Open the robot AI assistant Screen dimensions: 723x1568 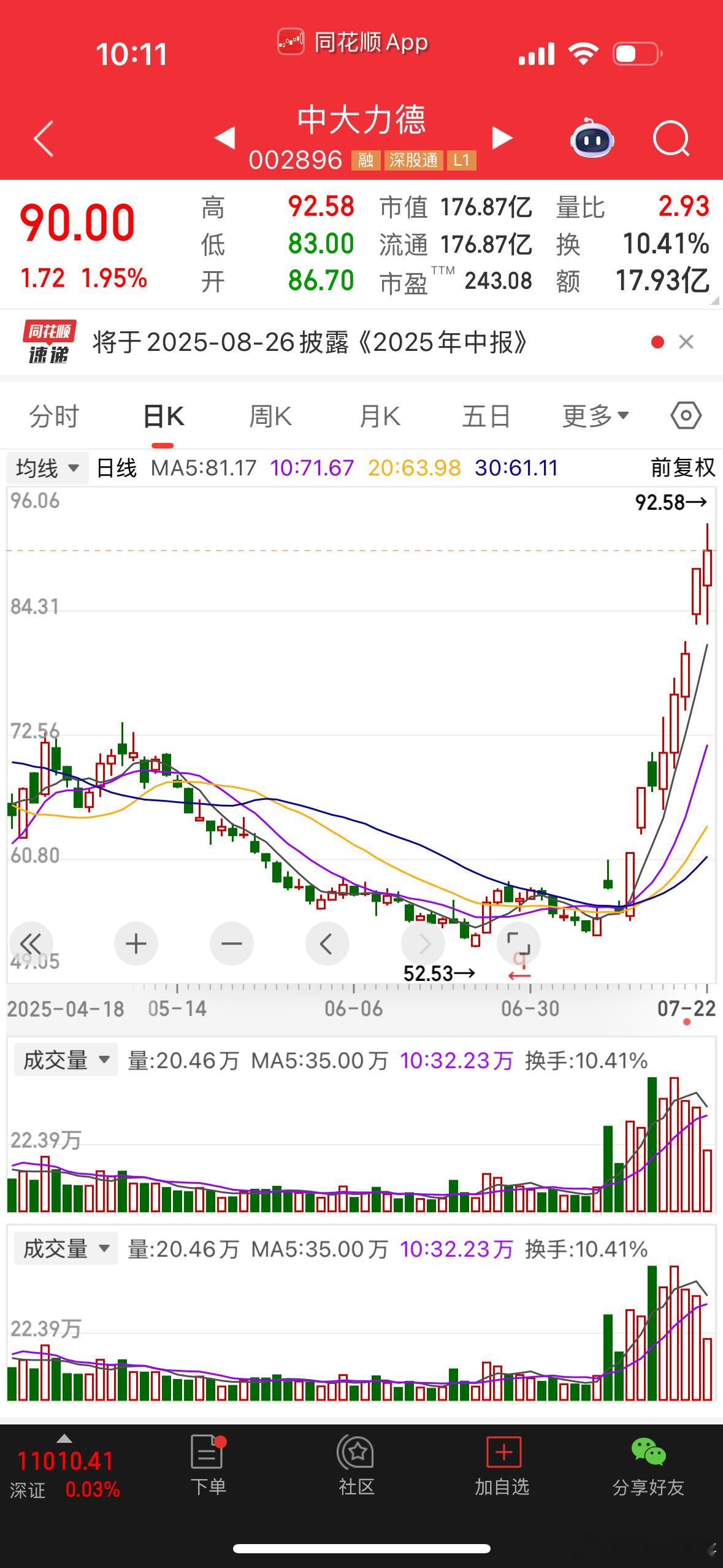pos(592,139)
